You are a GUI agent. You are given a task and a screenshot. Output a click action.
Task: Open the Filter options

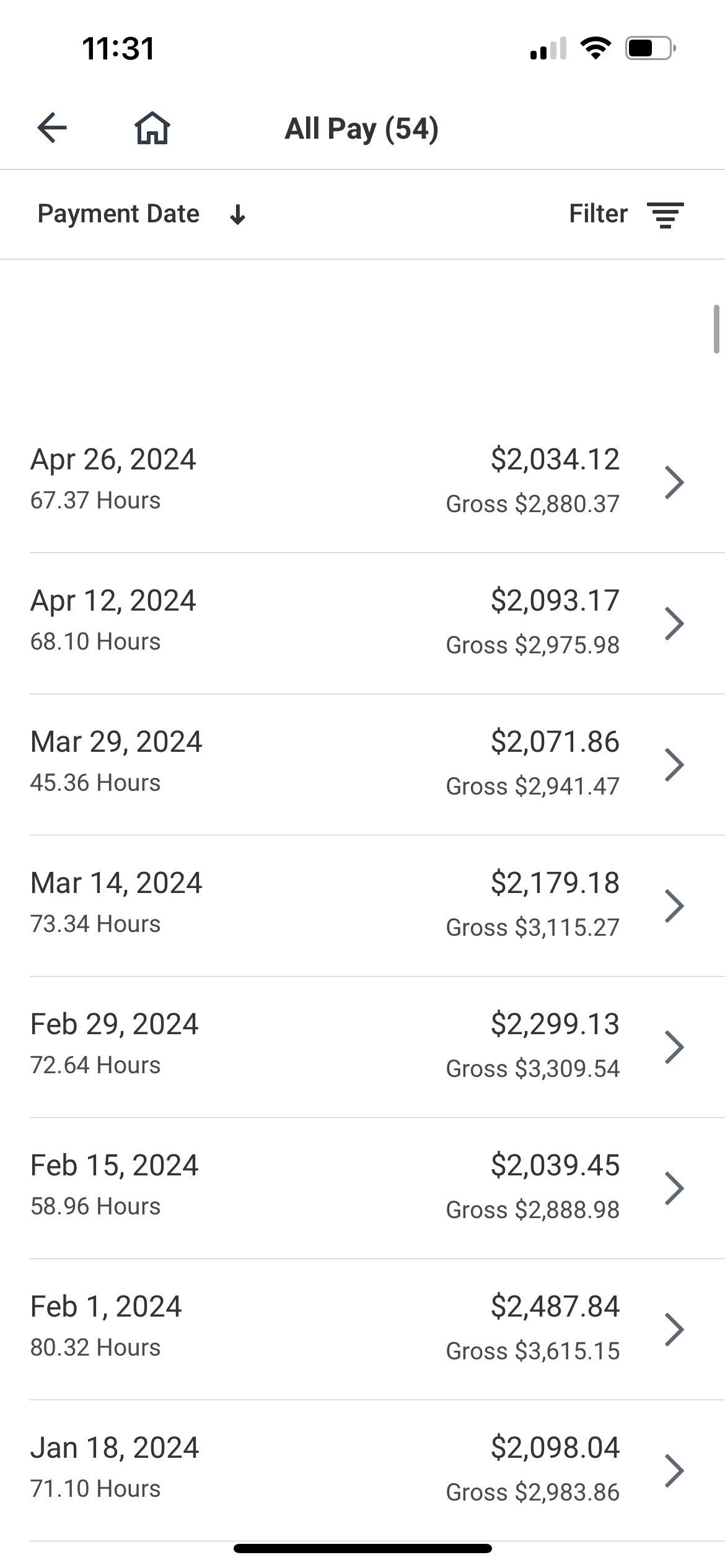point(626,214)
